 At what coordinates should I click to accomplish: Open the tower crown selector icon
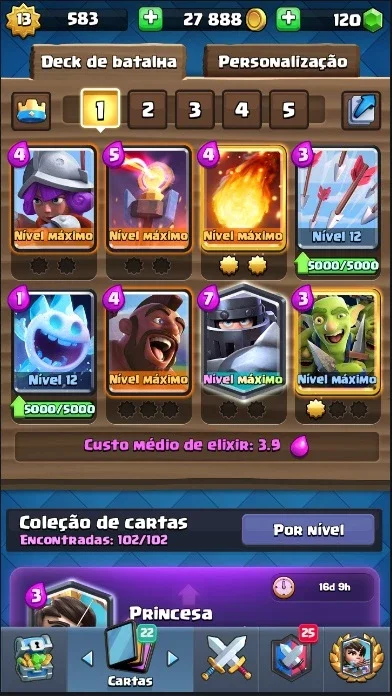[x=31, y=111]
